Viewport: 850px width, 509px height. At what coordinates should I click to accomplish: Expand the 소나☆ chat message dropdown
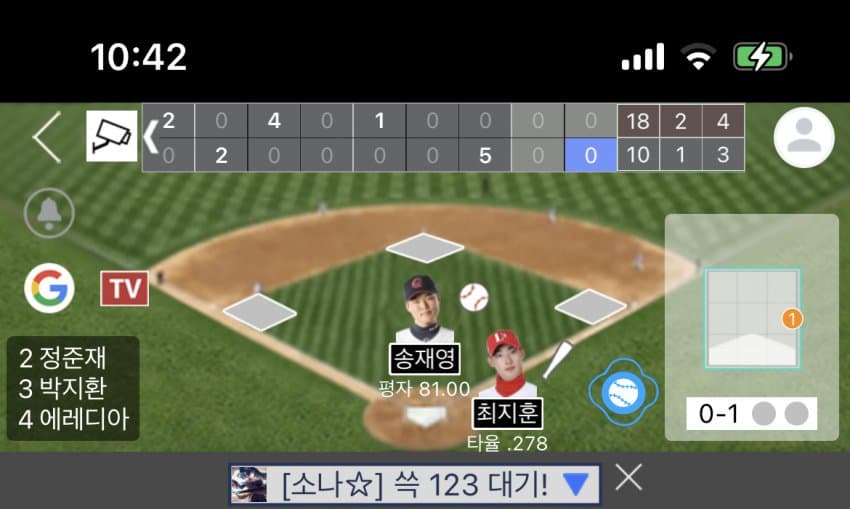(x=575, y=484)
